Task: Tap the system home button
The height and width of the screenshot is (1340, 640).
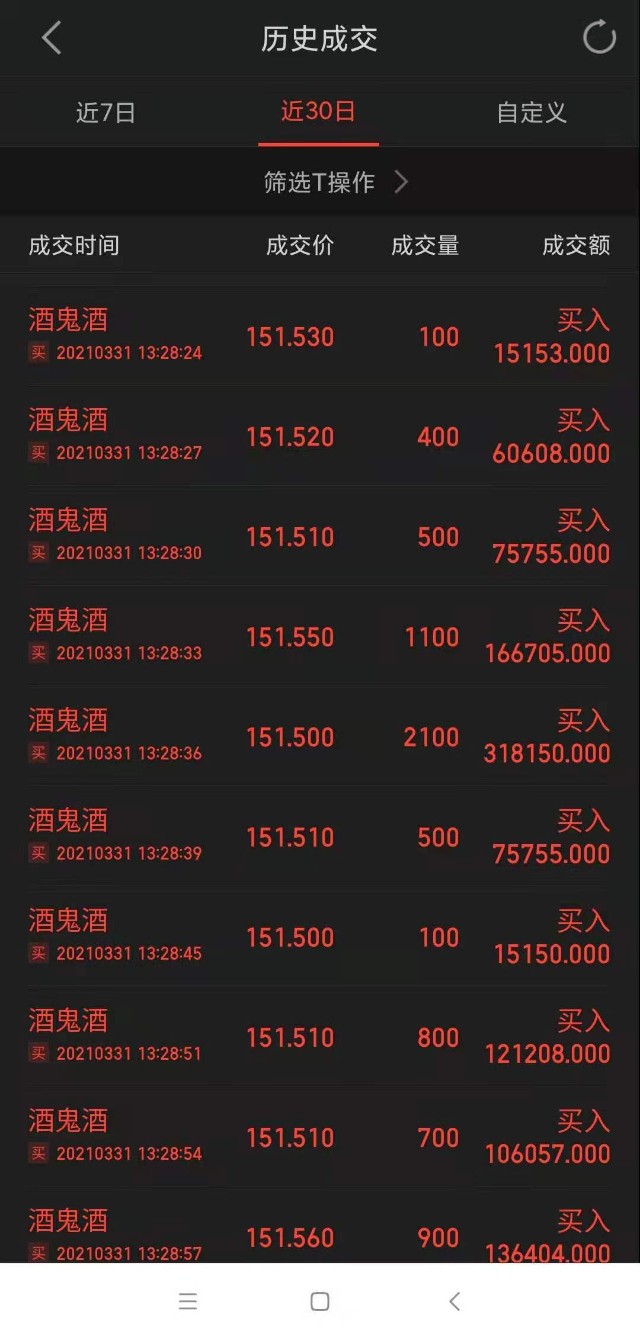Action: tap(320, 1301)
